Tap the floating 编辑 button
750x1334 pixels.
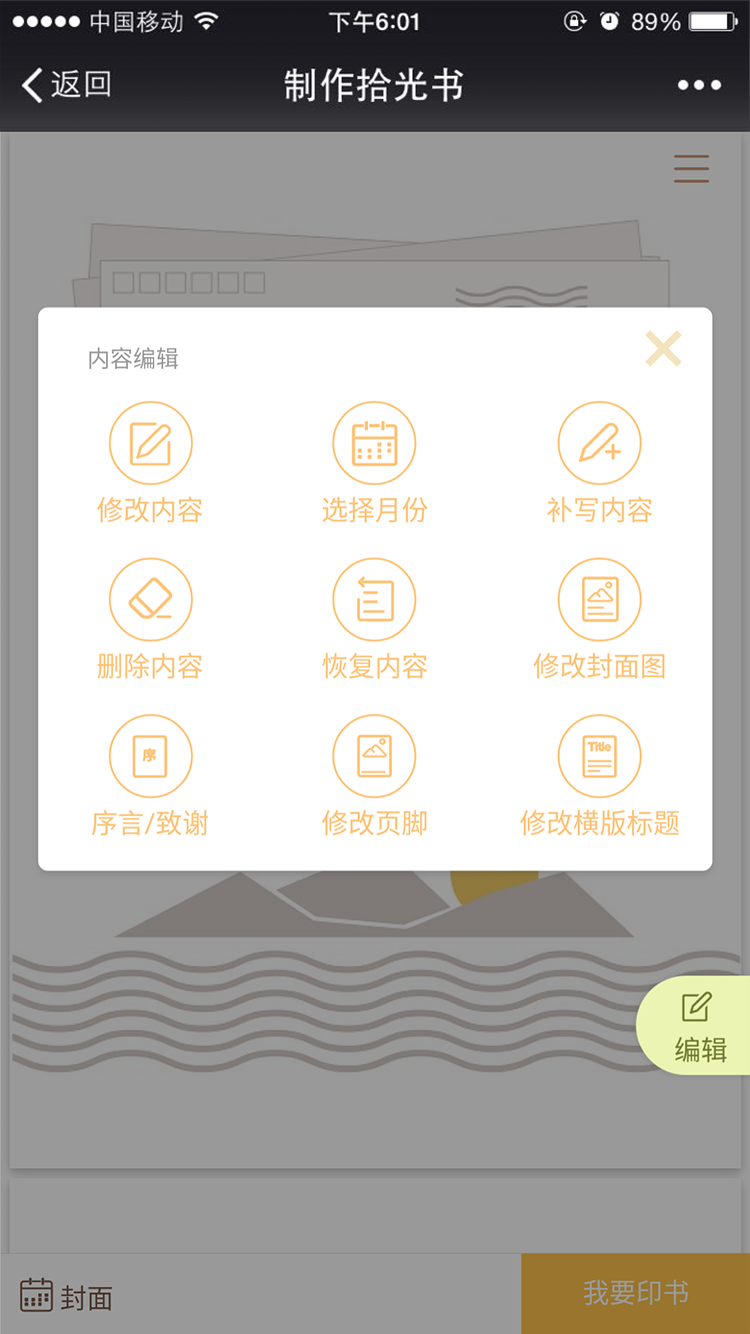[x=699, y=1026]
